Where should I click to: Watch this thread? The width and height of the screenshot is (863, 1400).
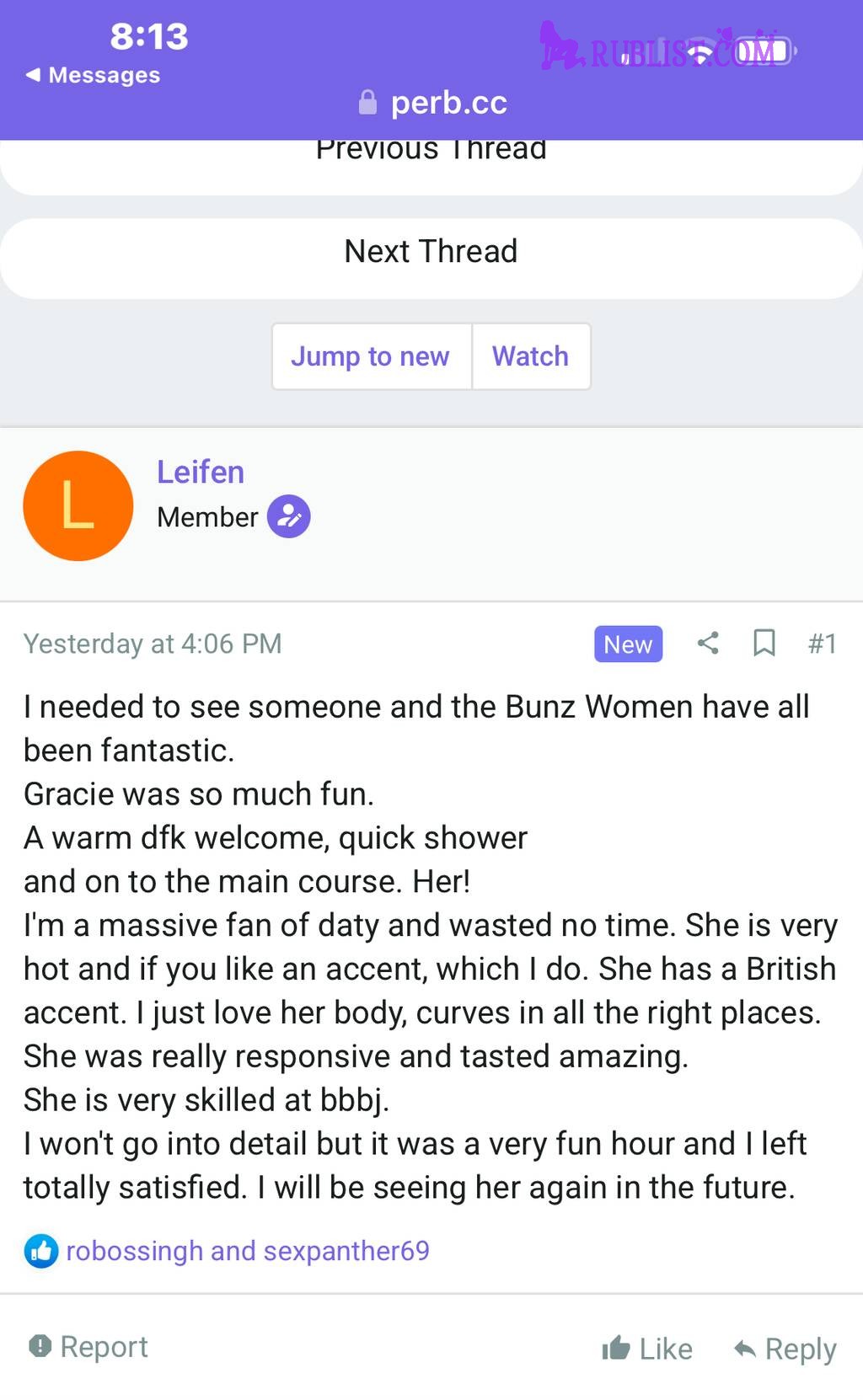[x=531, y=356]
